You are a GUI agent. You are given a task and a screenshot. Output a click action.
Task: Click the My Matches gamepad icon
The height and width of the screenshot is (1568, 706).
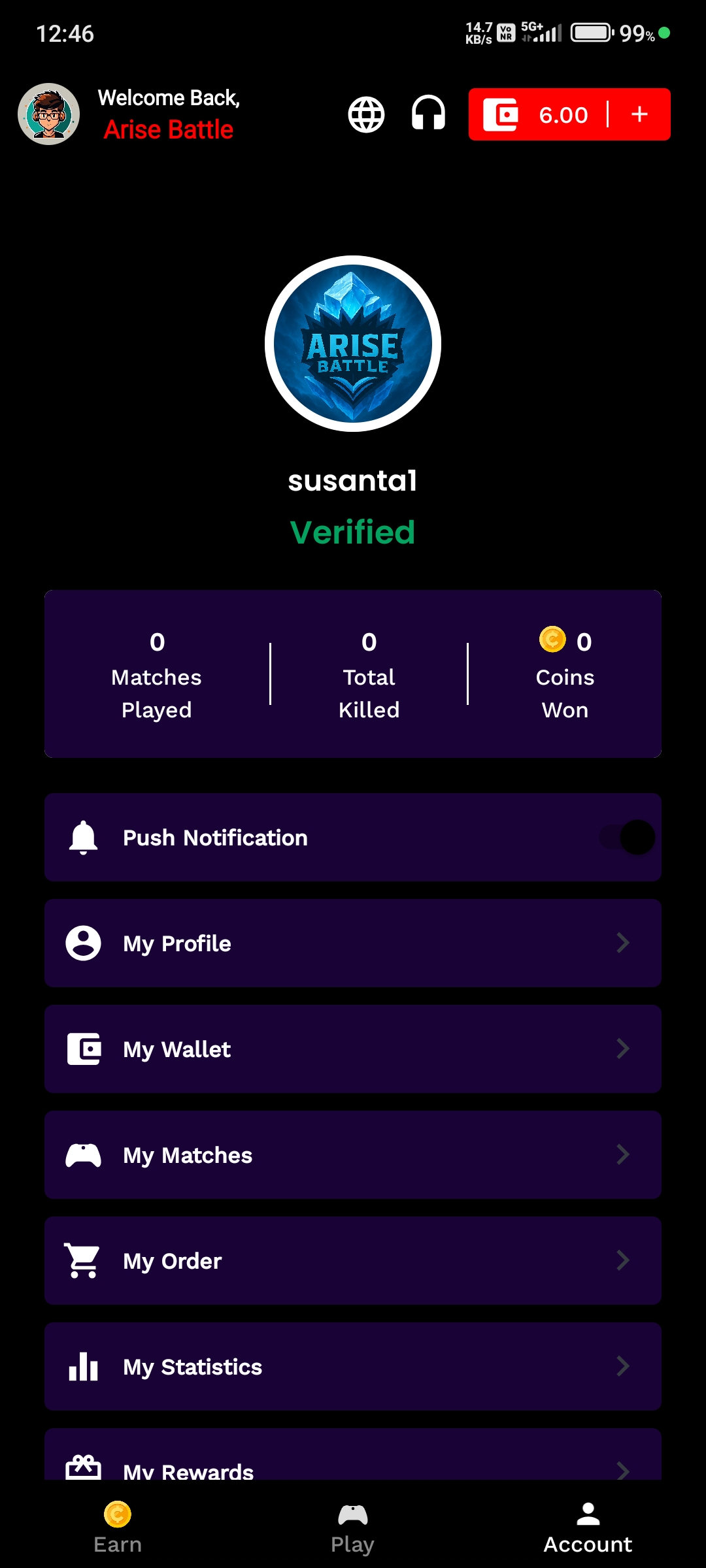pos(82,1154)
